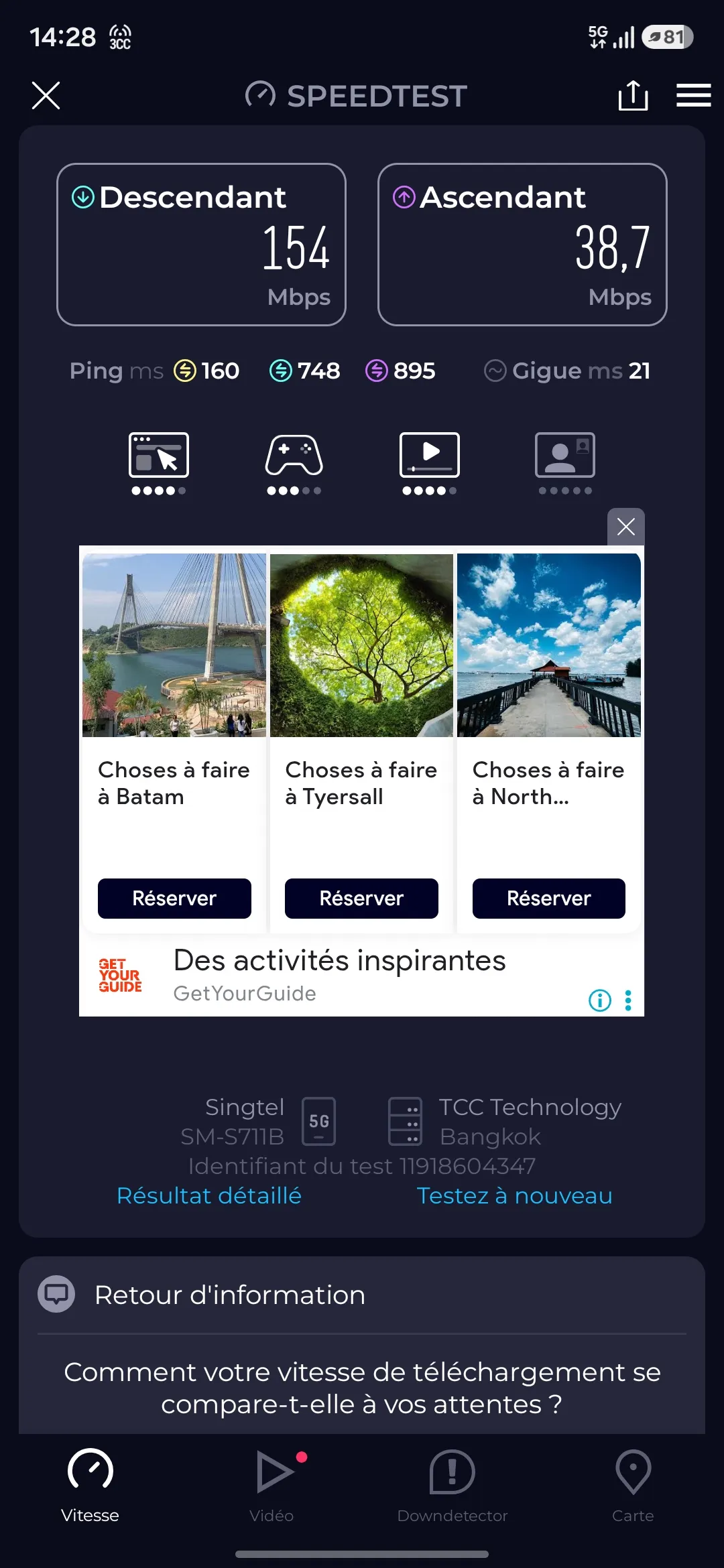This screenshot has width=724, height=1568.
Task: Tap the video streaming rating icon
Action: [x=430, y=464]
